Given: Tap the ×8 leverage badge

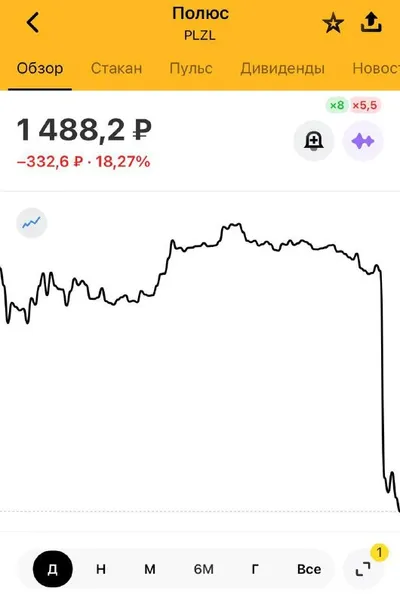Looking at the screenshot, I should (337, 105).
